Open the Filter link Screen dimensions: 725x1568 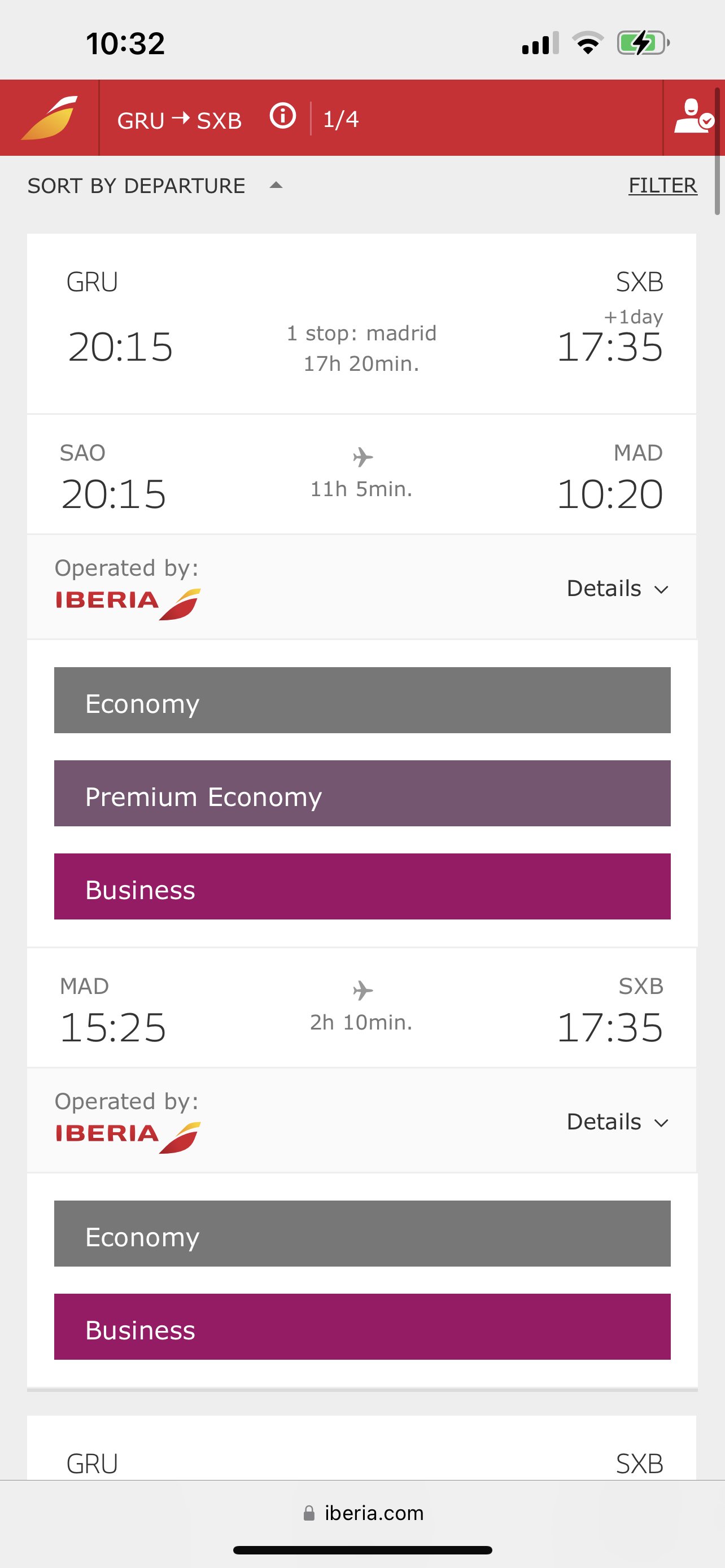click(x=662, y=185)
